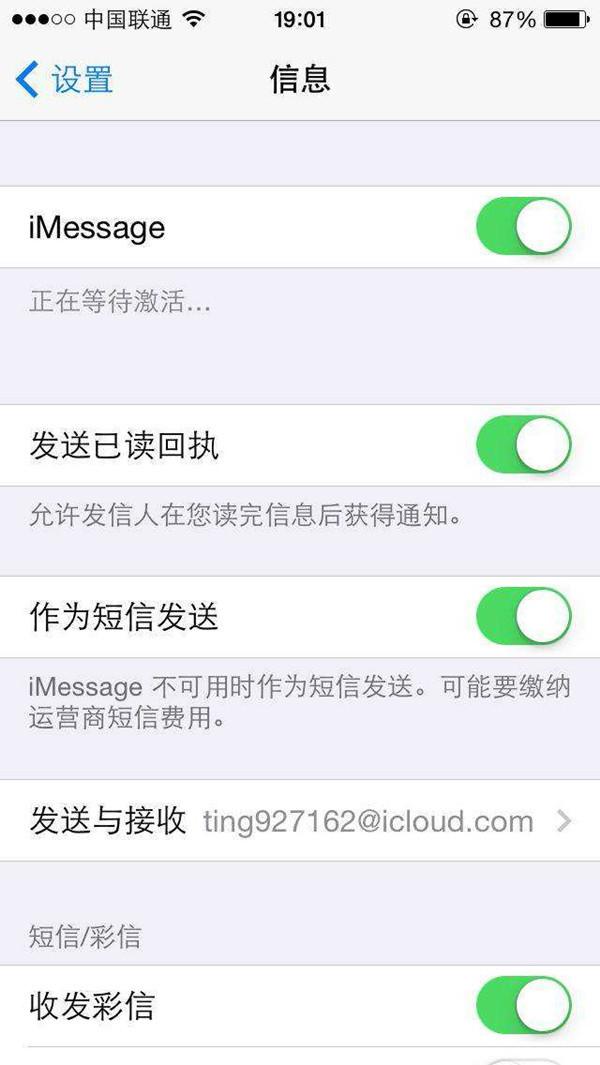Switch off 作为短信发送
Image resolution: width=600 pixels, height=1065 pixels.
[x=524, y=617]
